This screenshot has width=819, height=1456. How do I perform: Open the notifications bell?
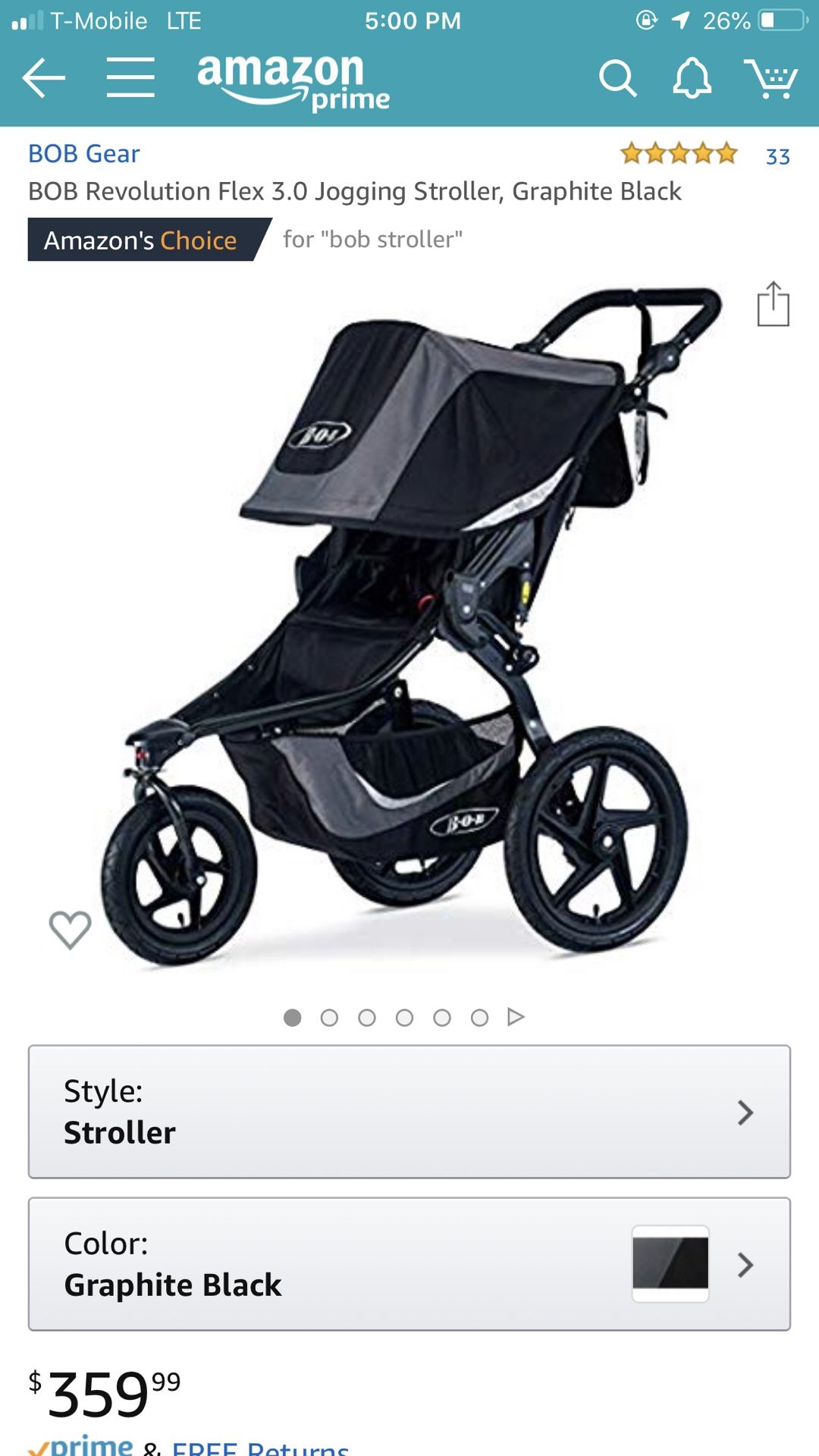692,78
